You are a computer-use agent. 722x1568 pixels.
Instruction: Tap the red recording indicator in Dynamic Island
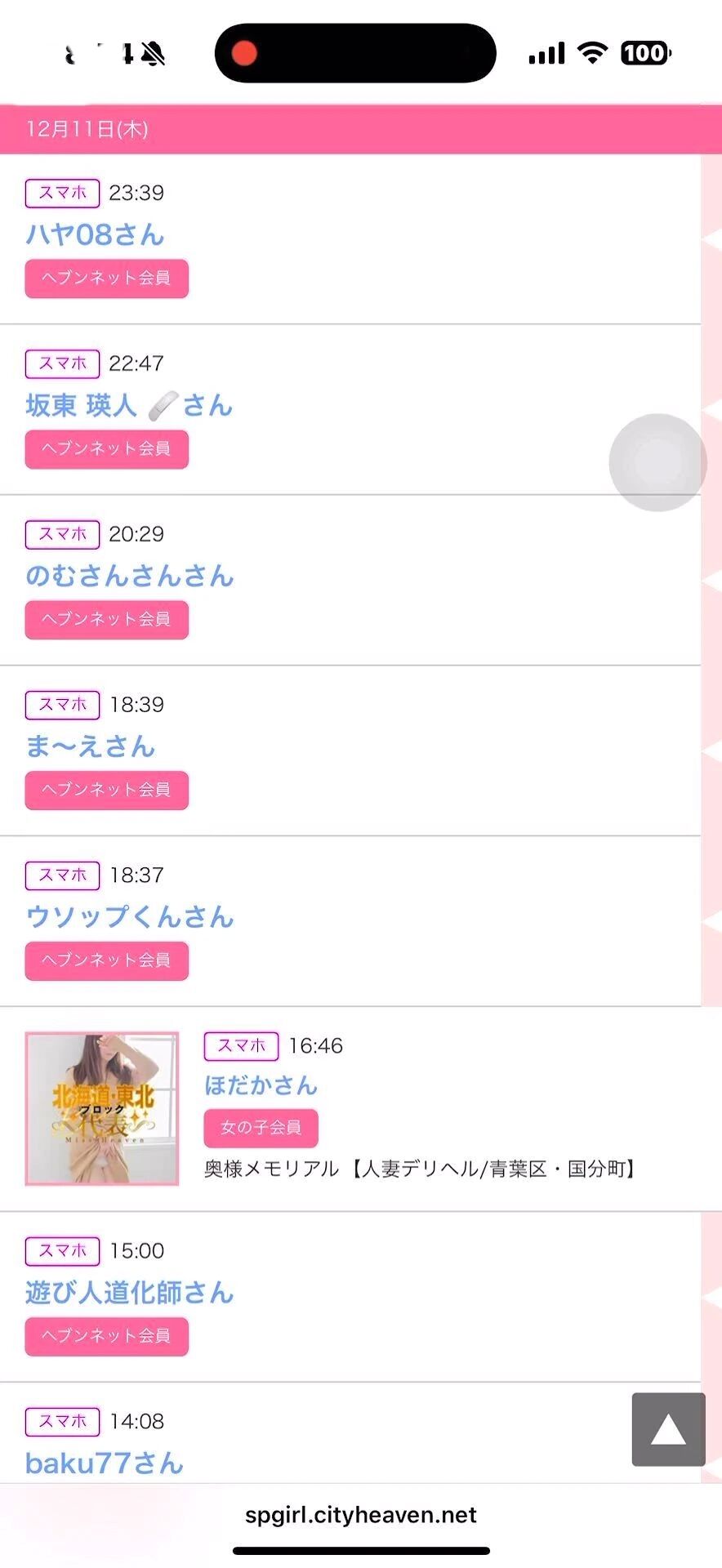(x=243, y=51)
